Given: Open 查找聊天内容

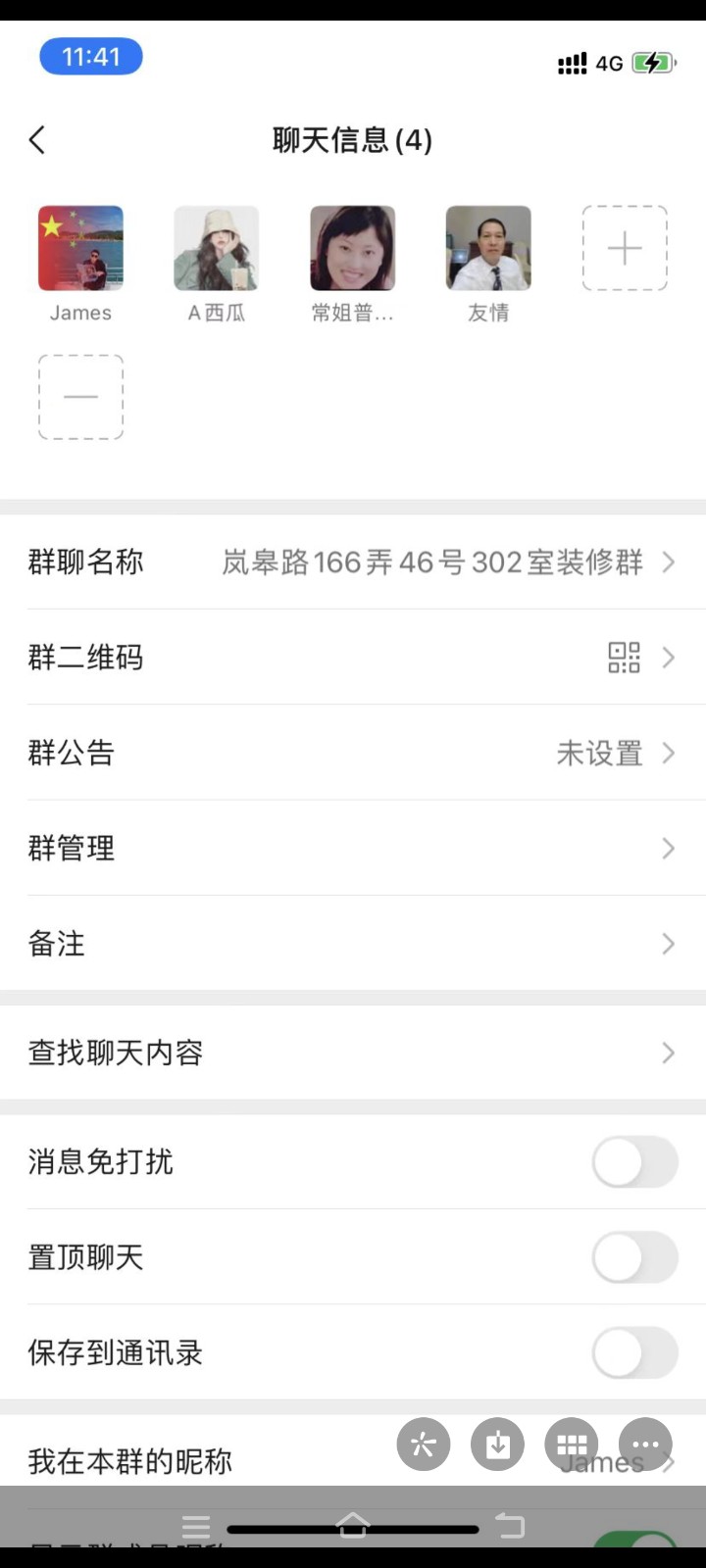Looking at the screenshot, I should 353,1053.
